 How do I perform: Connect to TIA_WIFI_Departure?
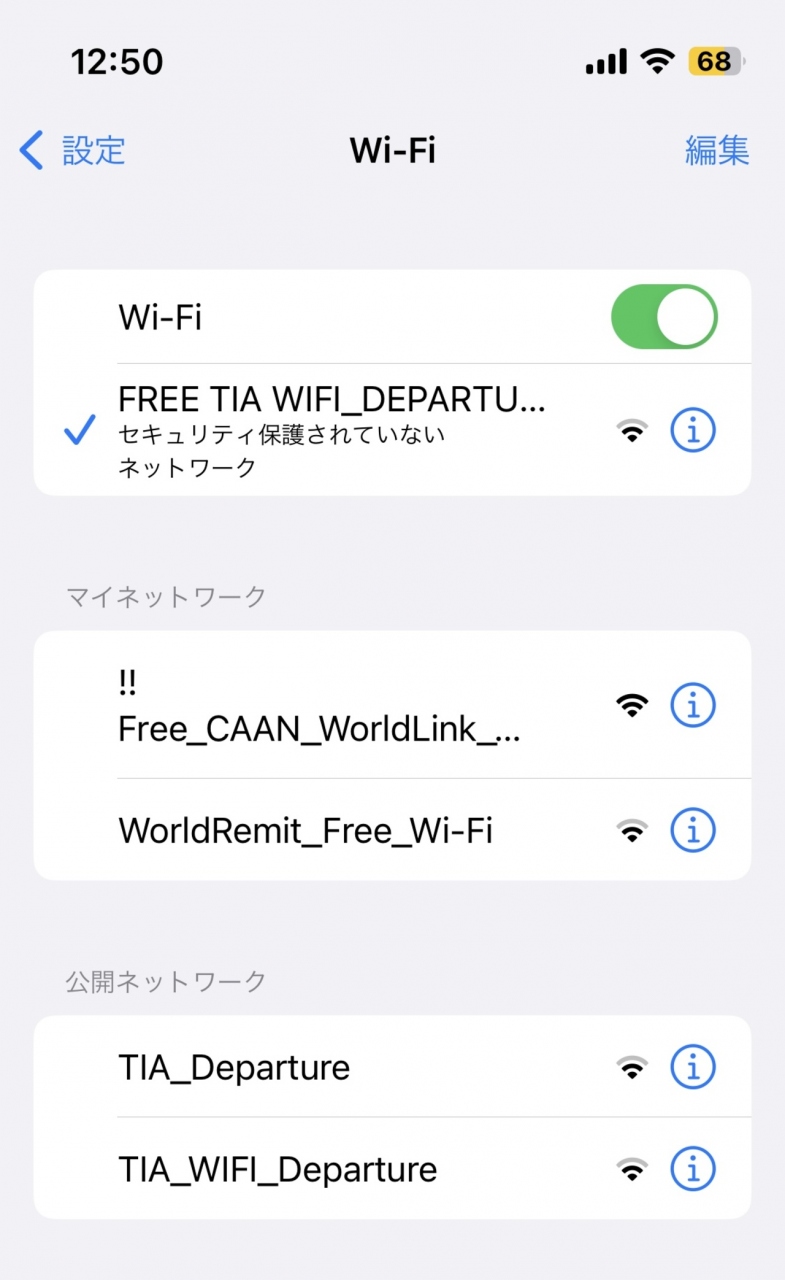278,1169
